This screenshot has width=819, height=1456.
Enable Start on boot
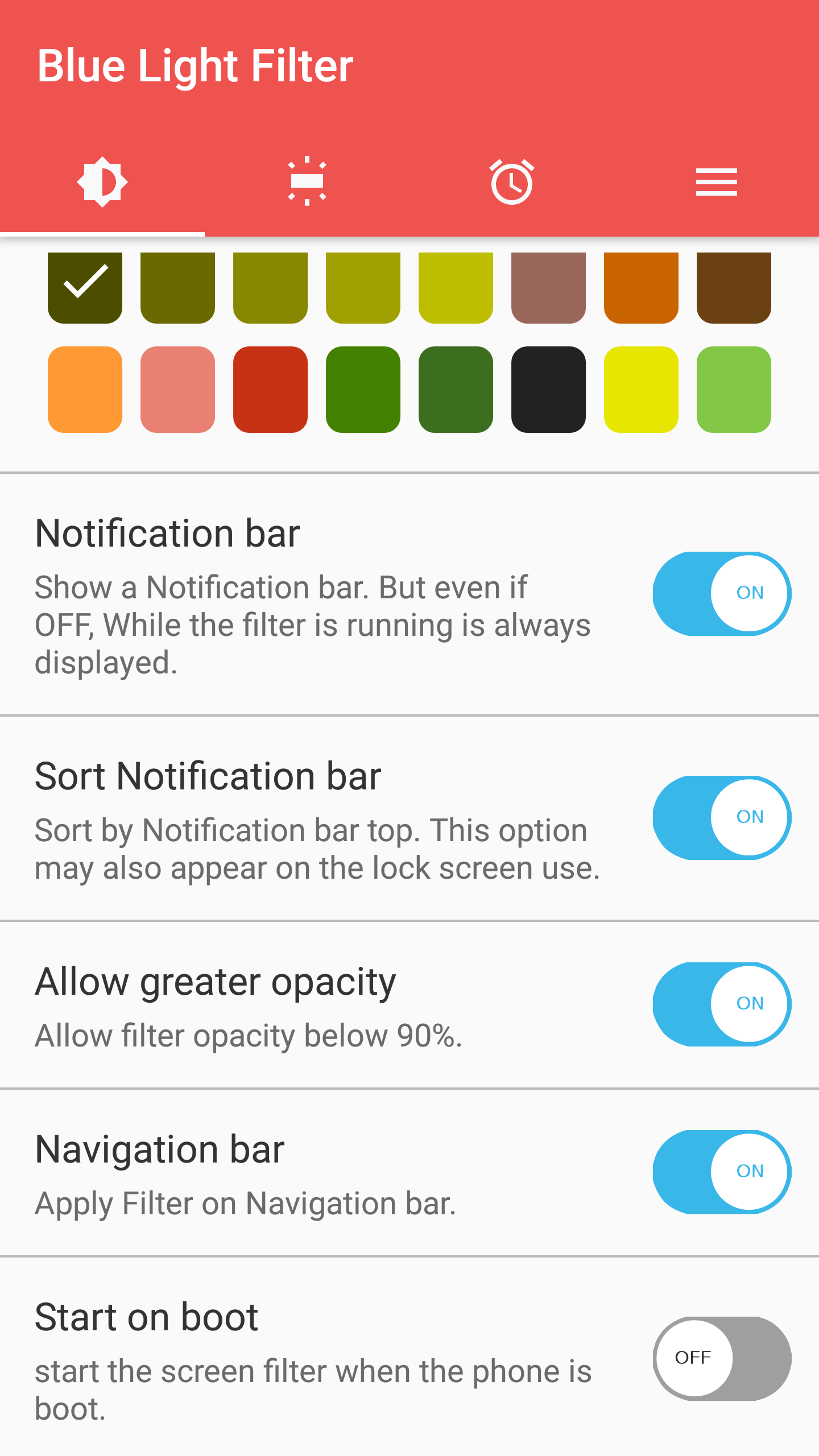[722, 1358]
